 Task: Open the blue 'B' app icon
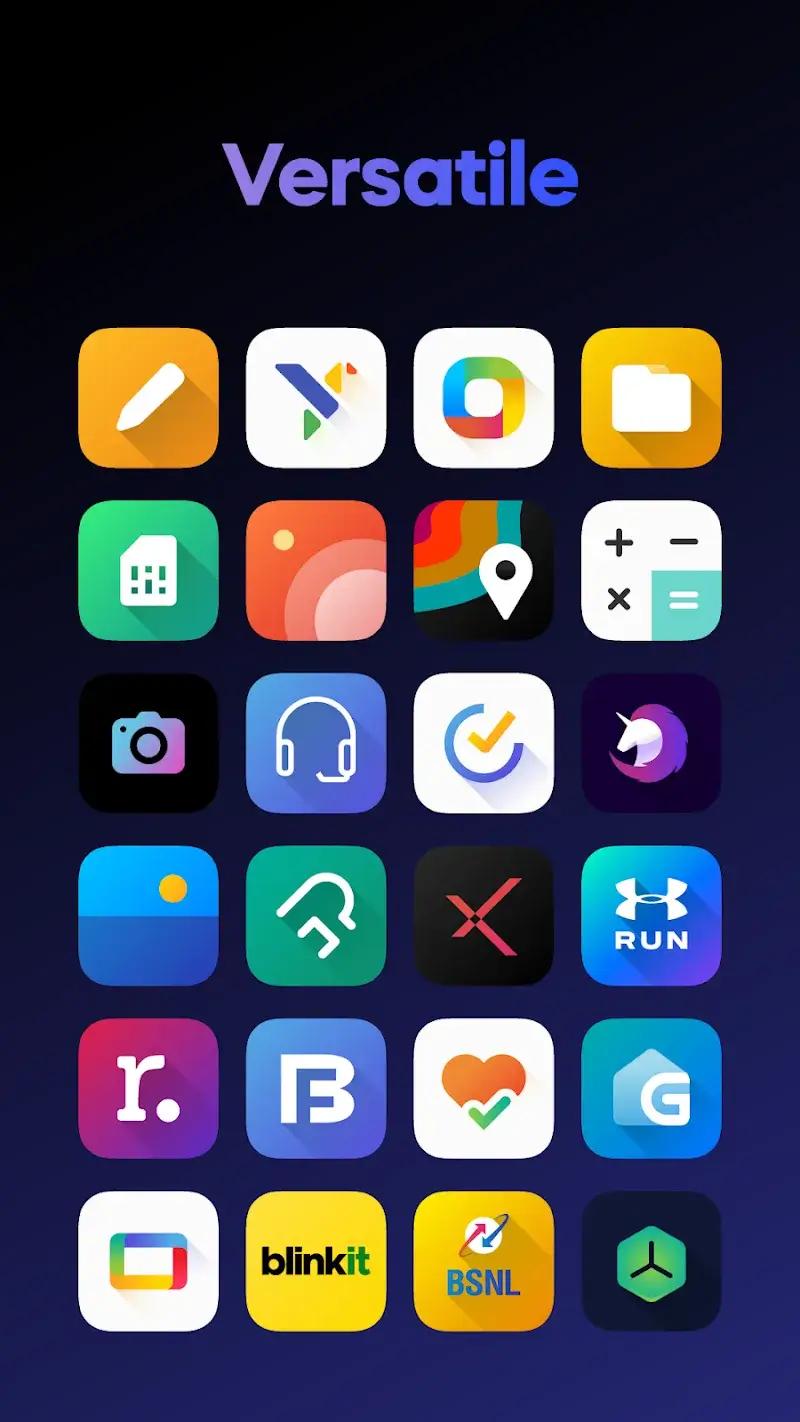(315, 1090)
